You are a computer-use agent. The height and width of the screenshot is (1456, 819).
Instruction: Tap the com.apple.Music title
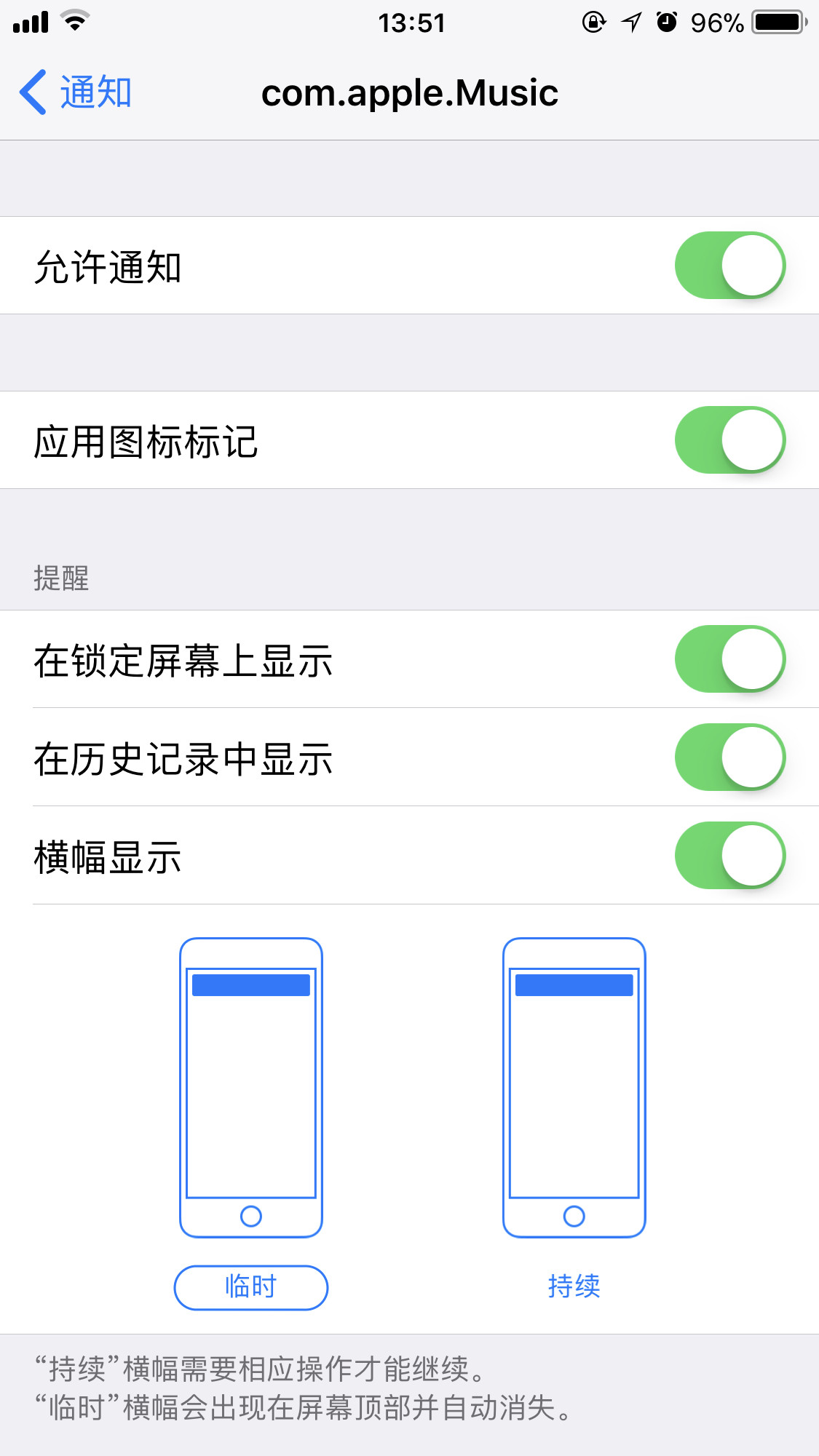tap(409, 93)
